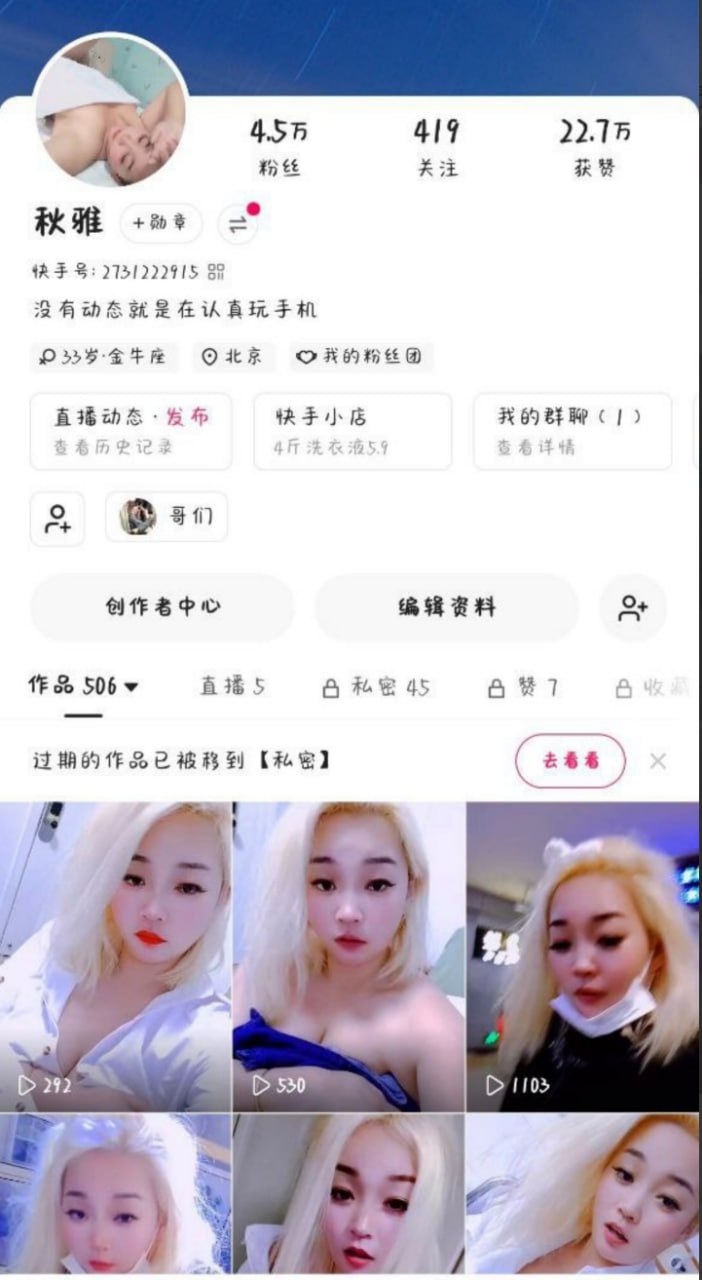Viewport: 702px width, 1280px height.
Task: Open 快手小店 card
Action: (x=352, y=431)
